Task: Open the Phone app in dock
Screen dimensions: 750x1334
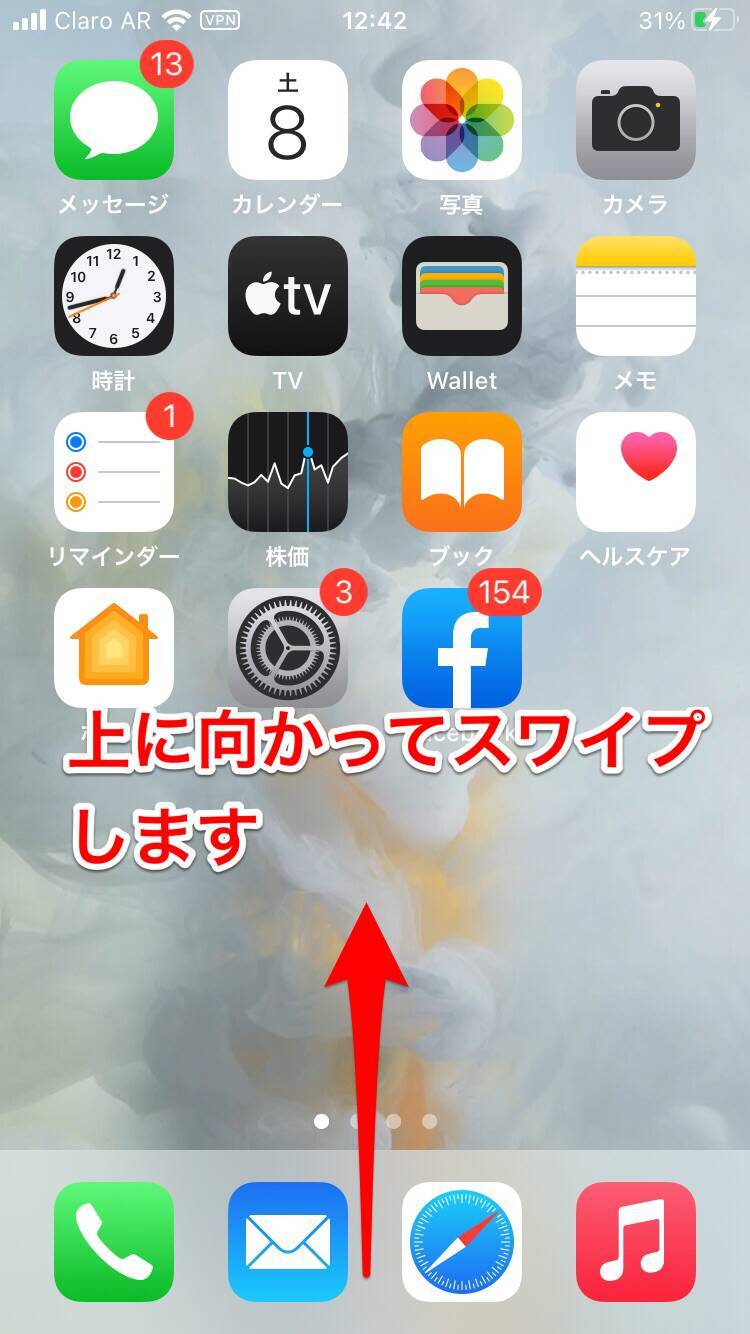Action: 113,1242
